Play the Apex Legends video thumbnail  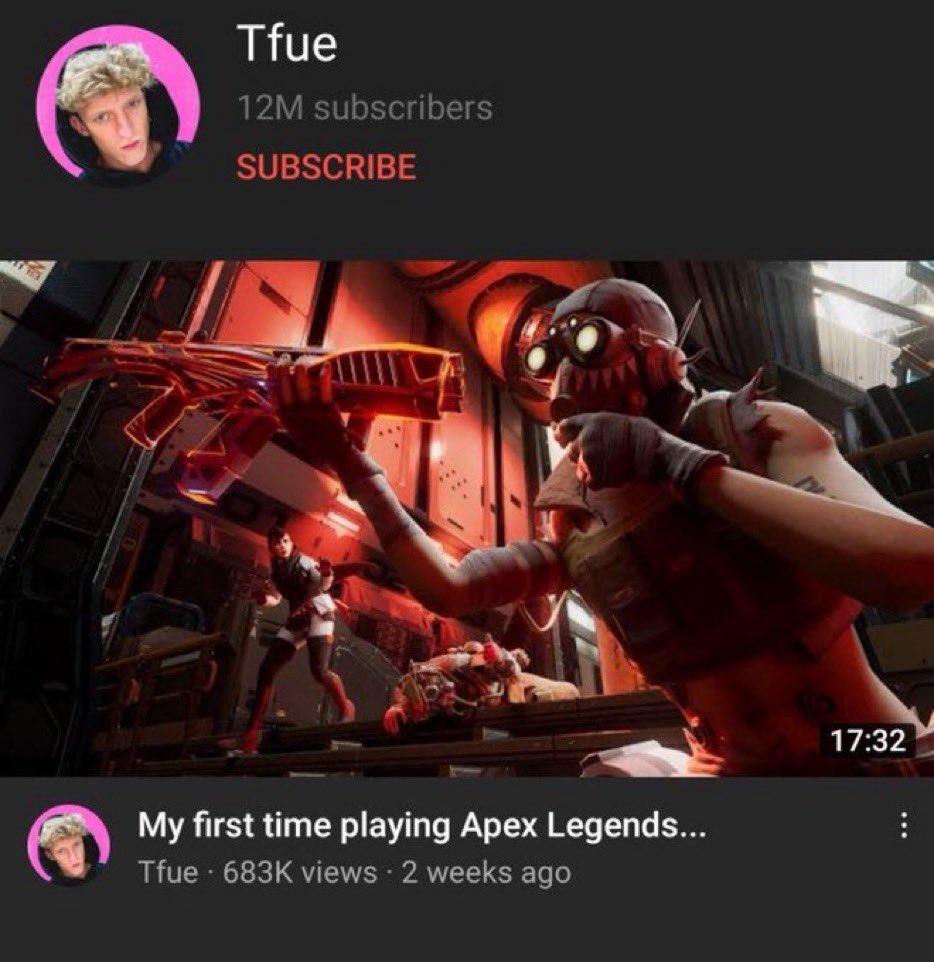pos(467,518)
